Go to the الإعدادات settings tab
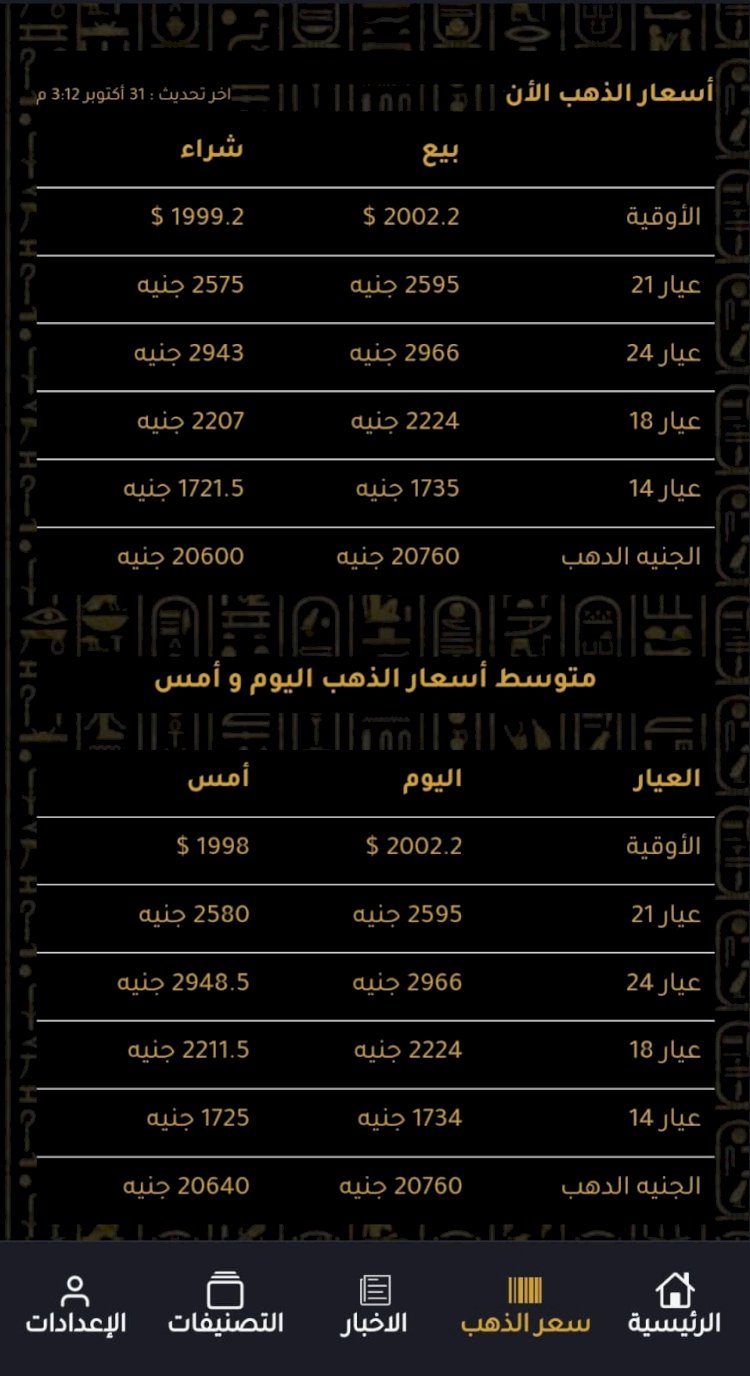 (75, 1305)
